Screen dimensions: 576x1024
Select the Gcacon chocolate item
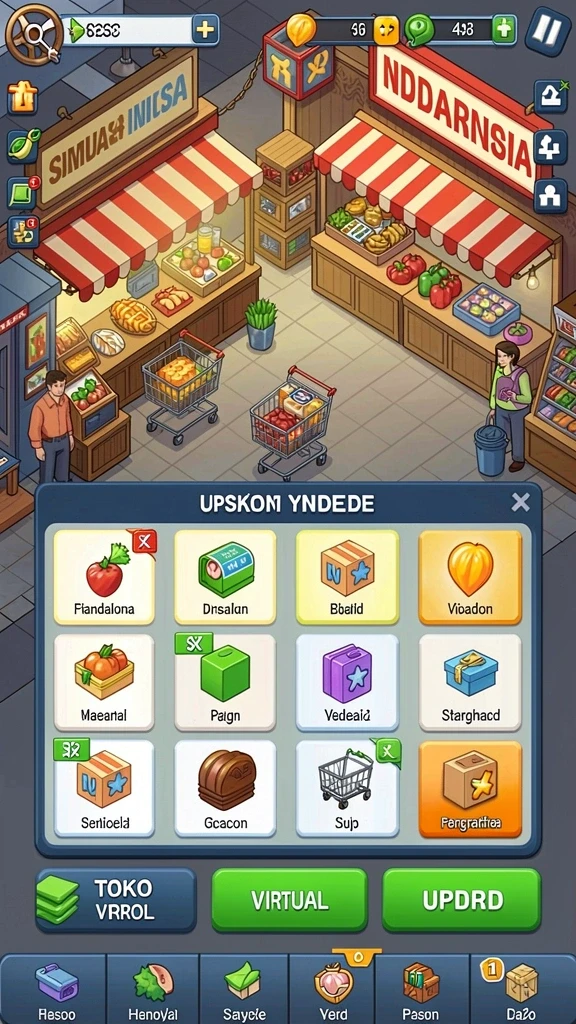pos(225,788)
